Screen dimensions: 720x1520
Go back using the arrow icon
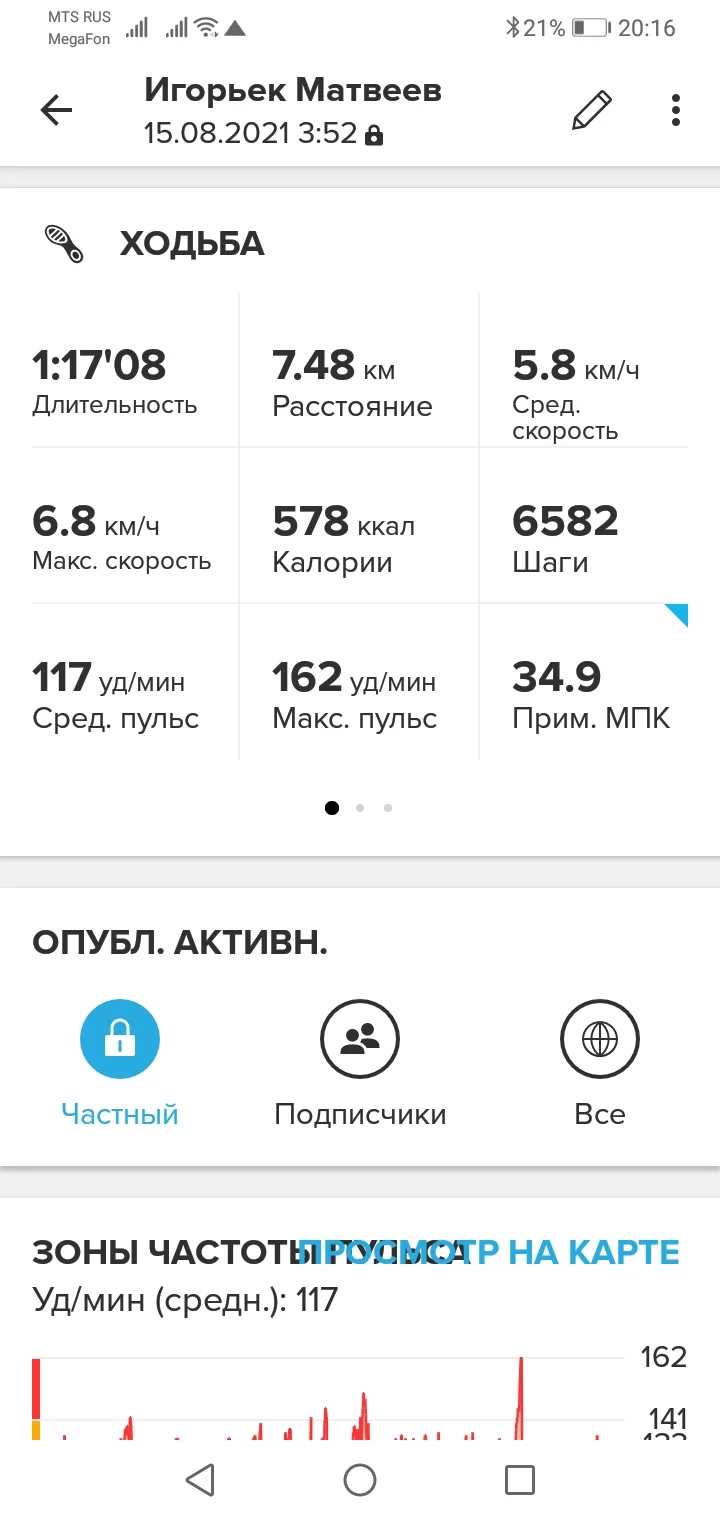click(56, 110)
